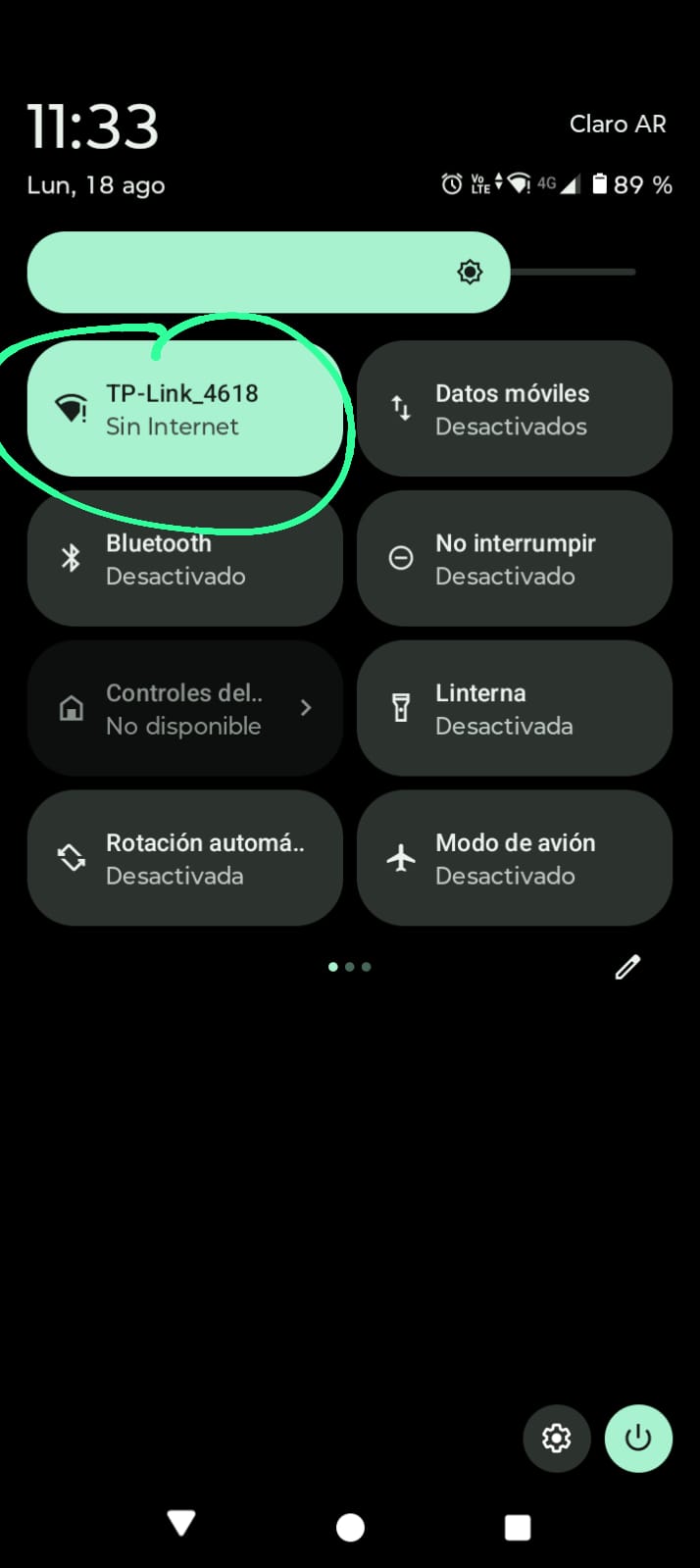Turn on the Linterna flashlight

click(x=514, y=709)
